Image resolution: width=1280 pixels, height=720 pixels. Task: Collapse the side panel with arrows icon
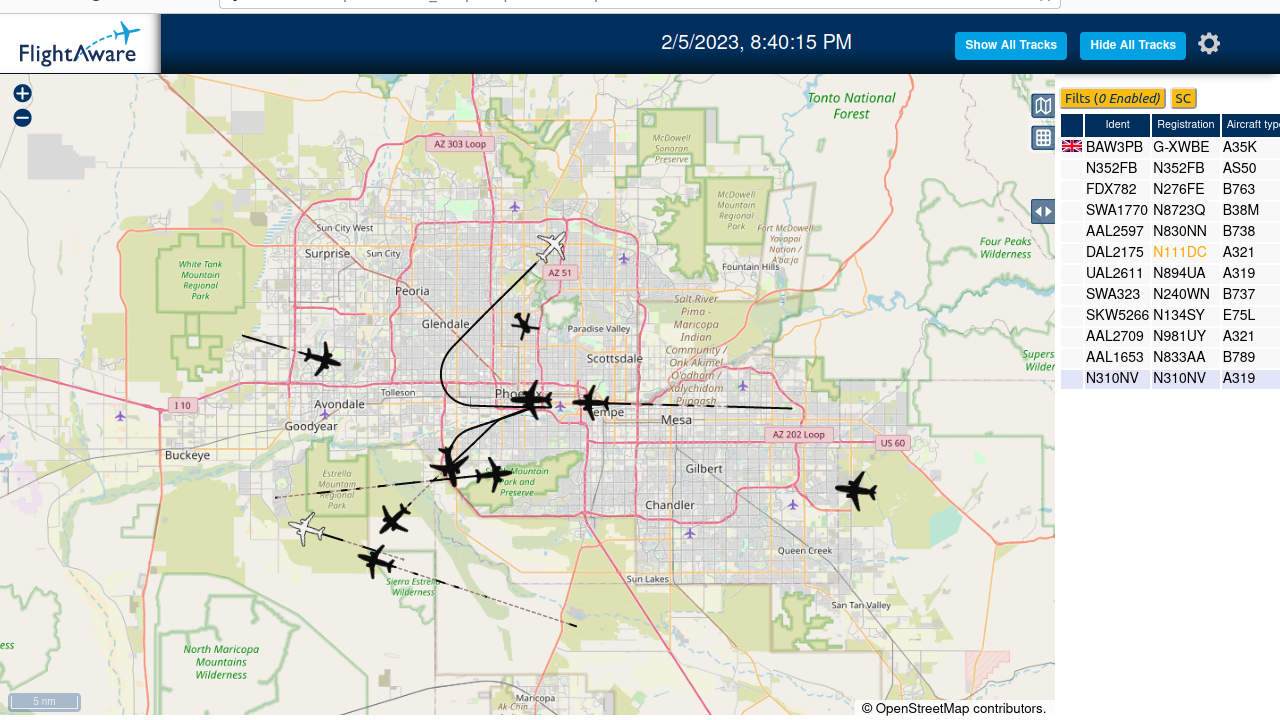pos(1043,211)
